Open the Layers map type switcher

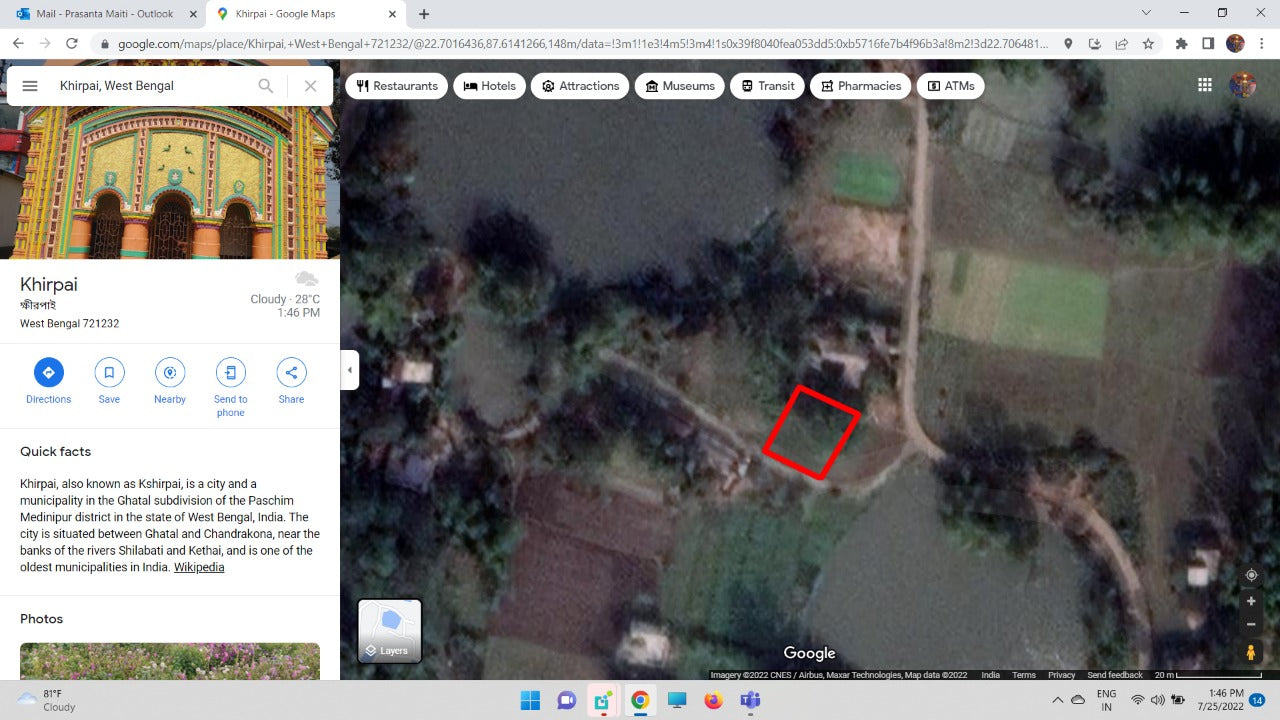pos(390,631)
